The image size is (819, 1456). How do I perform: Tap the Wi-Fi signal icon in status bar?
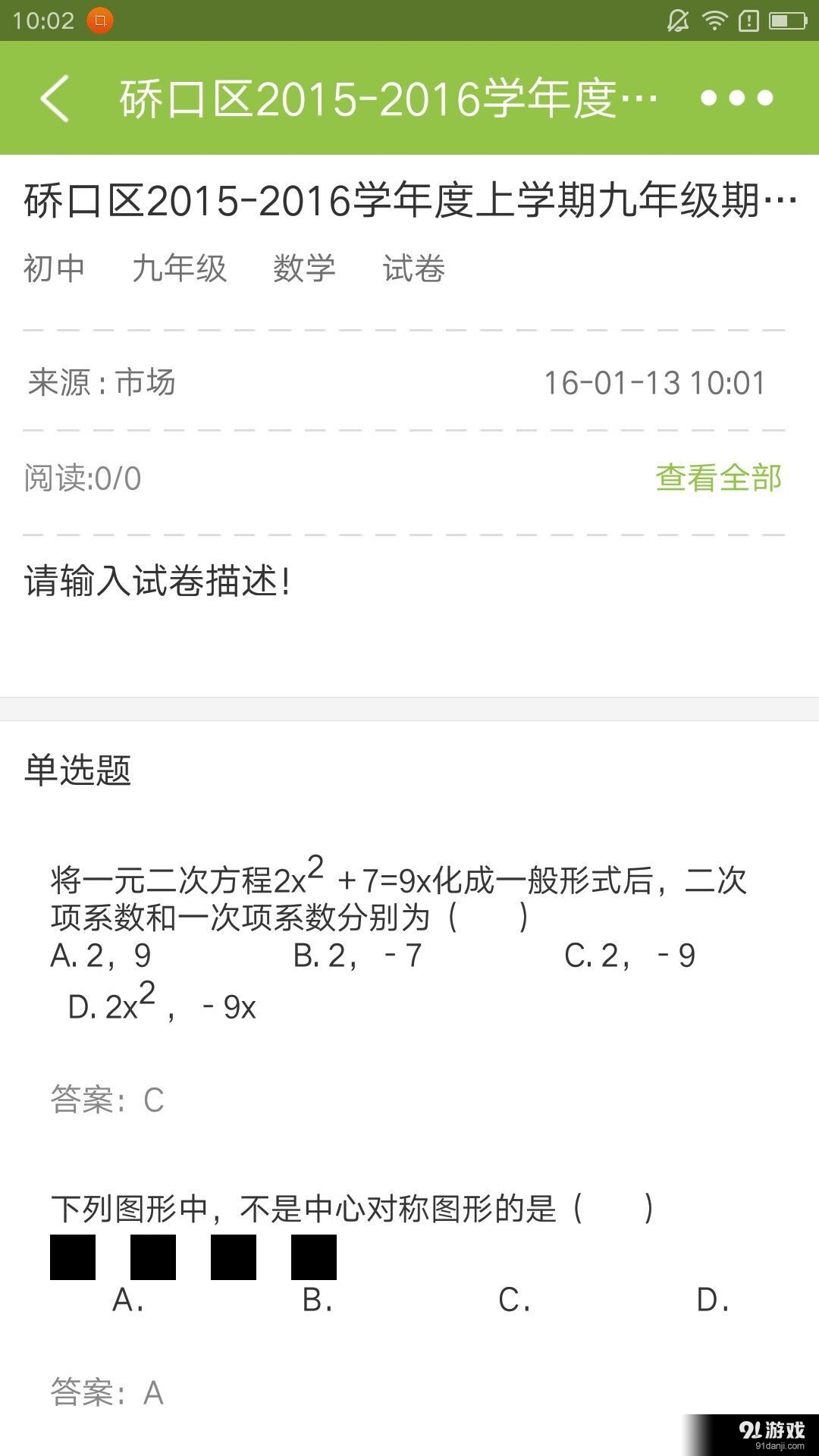[x=717, y=20]
